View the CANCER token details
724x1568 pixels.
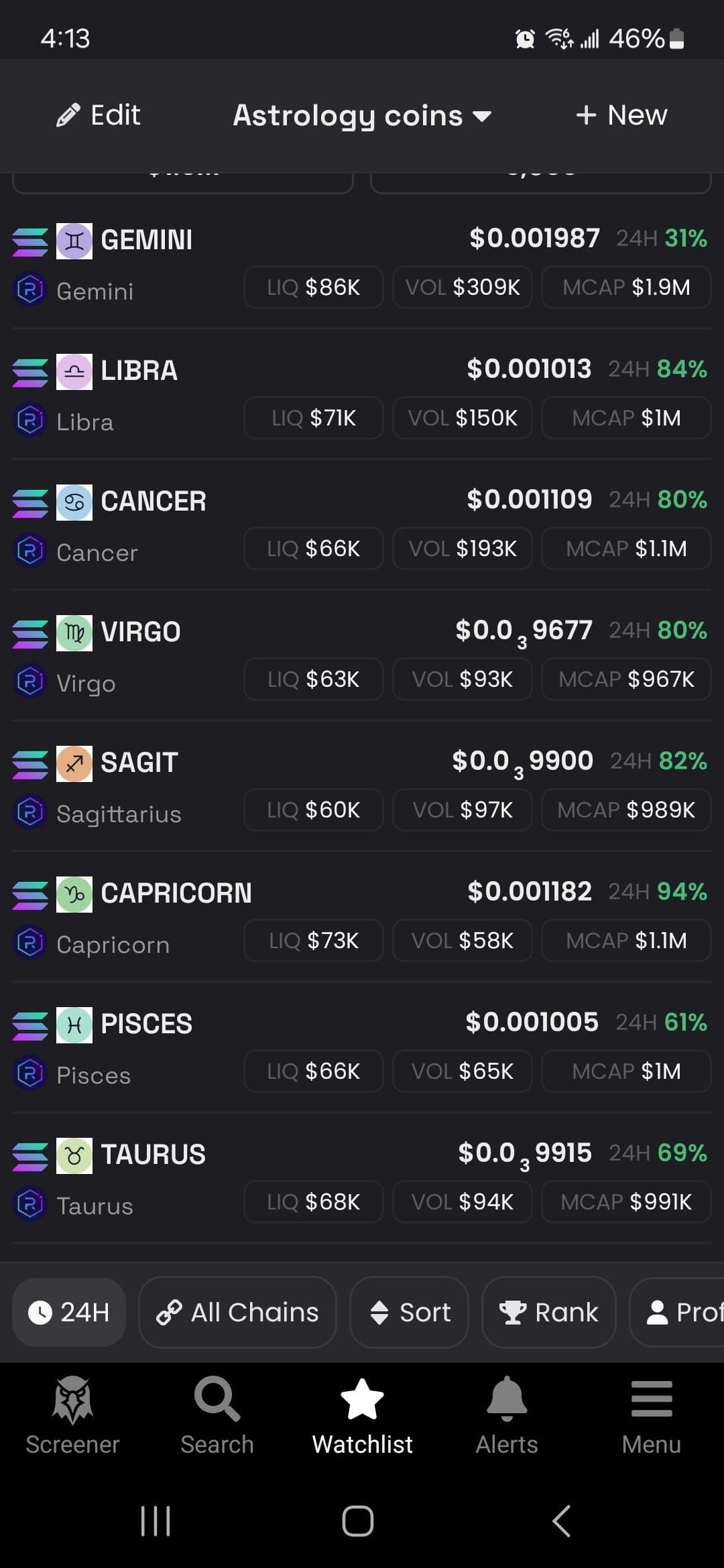[x=154, y=501]
